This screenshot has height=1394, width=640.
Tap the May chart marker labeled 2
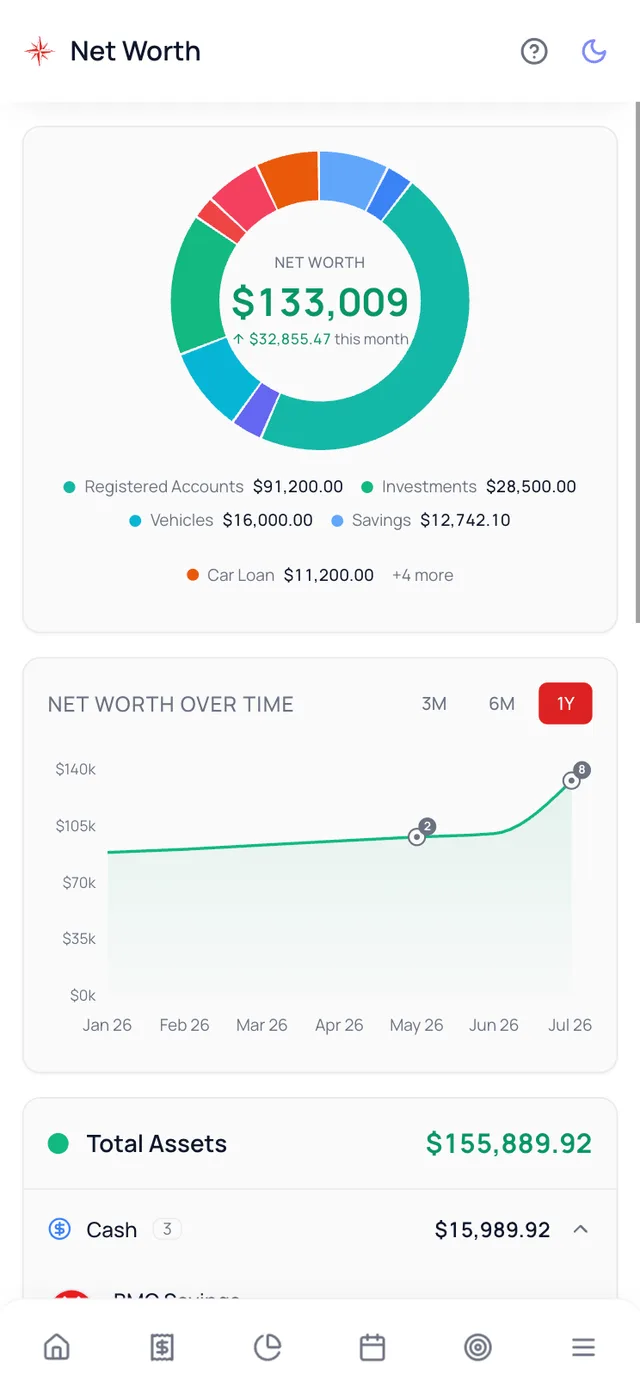point(418,836)
